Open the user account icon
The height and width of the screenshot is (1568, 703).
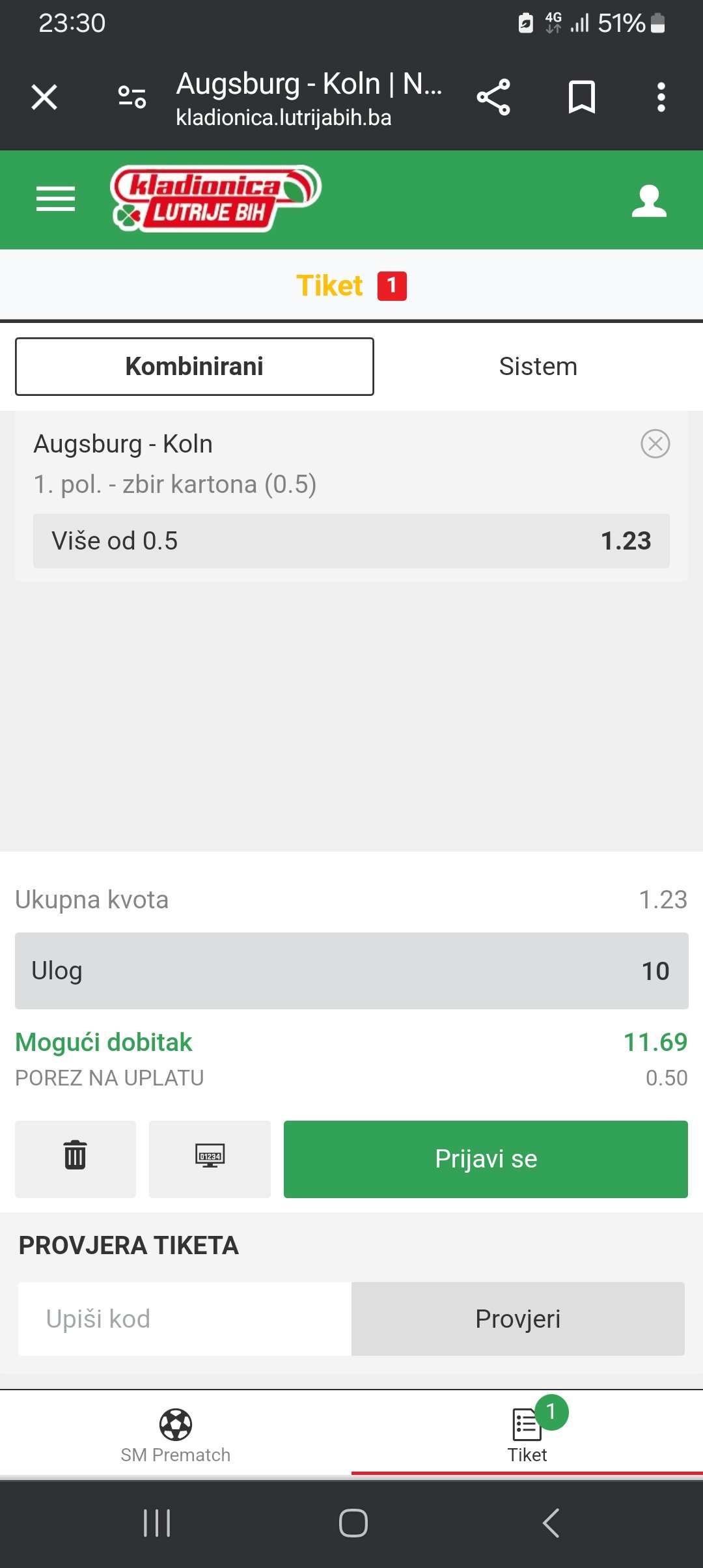649,201
